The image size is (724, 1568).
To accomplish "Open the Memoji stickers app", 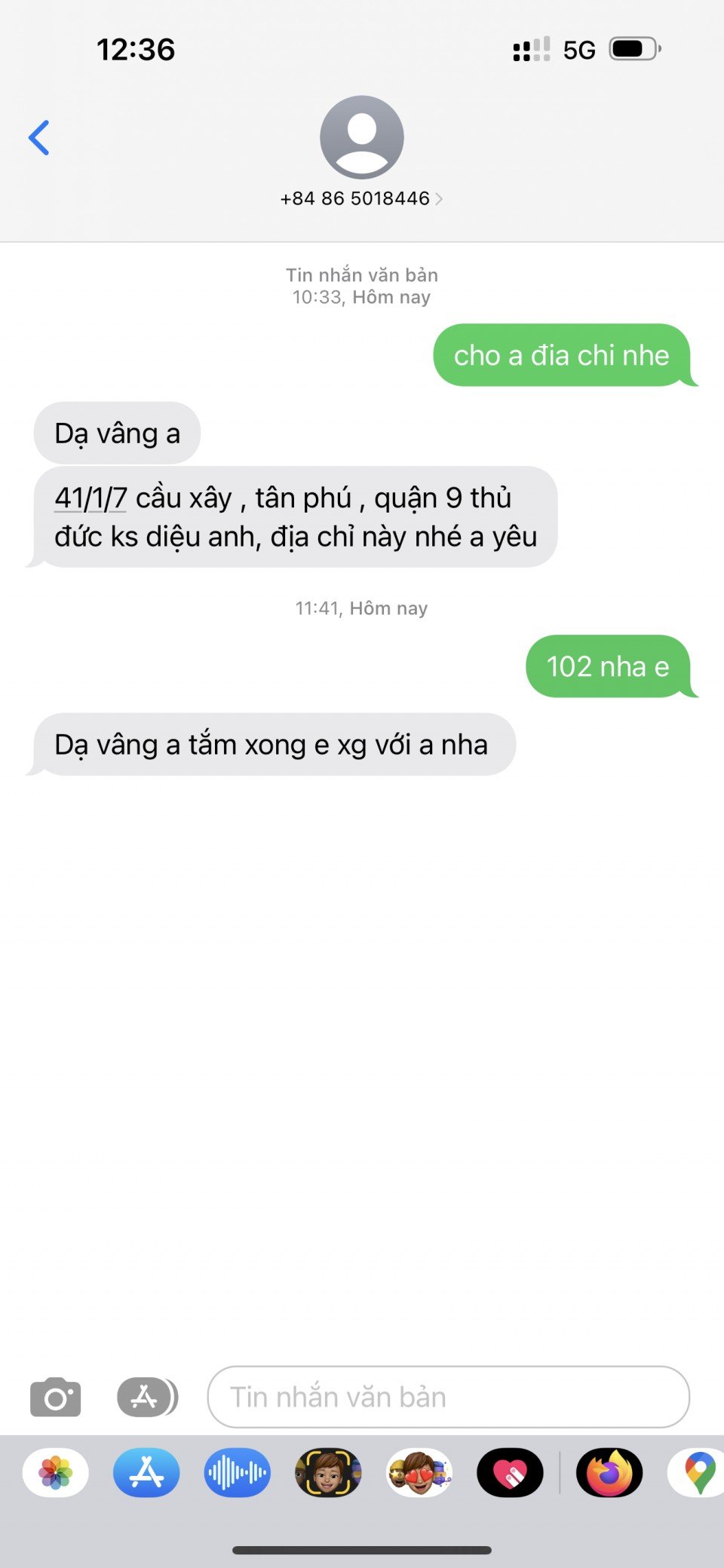I will pyautogui.click(x=419, y=1472).
